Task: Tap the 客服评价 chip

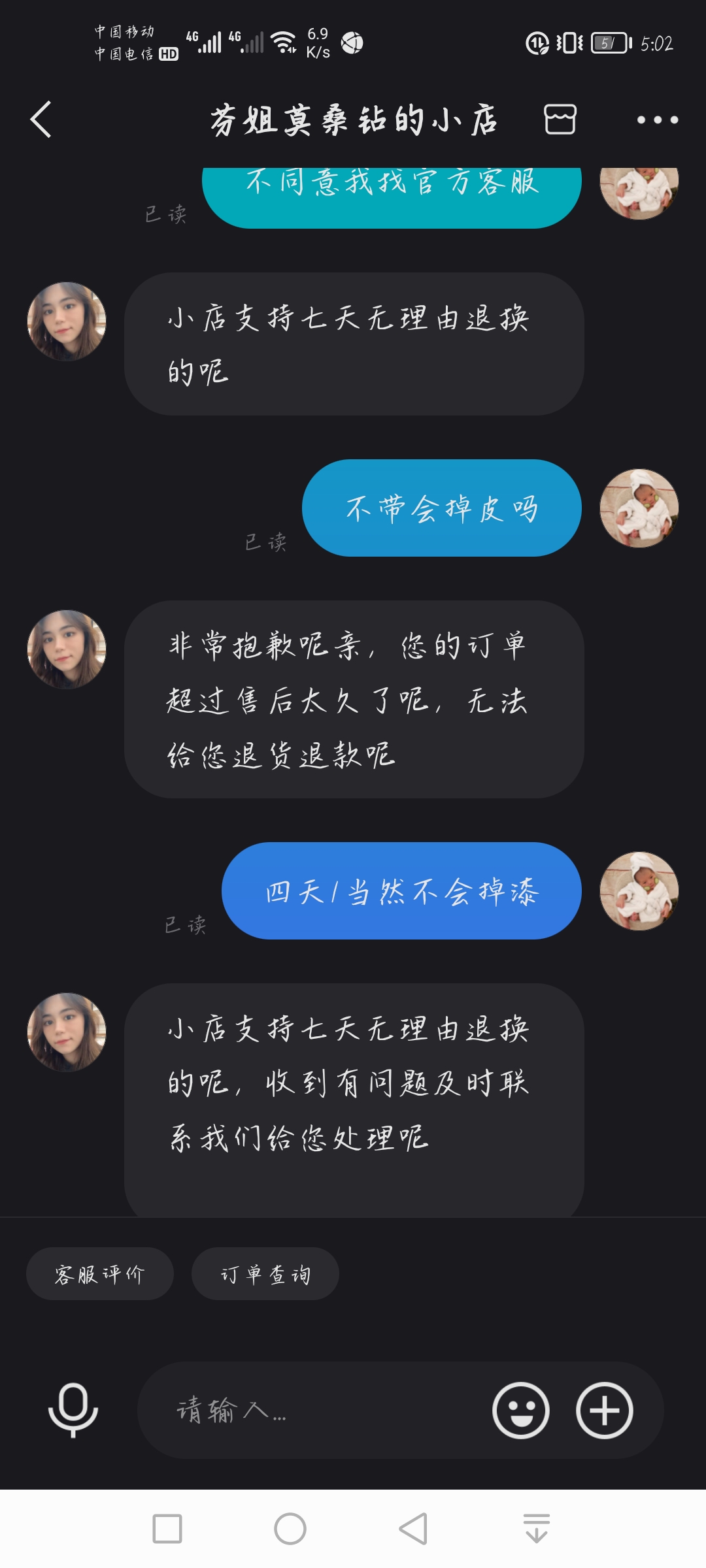Action: coord(99,1274)
